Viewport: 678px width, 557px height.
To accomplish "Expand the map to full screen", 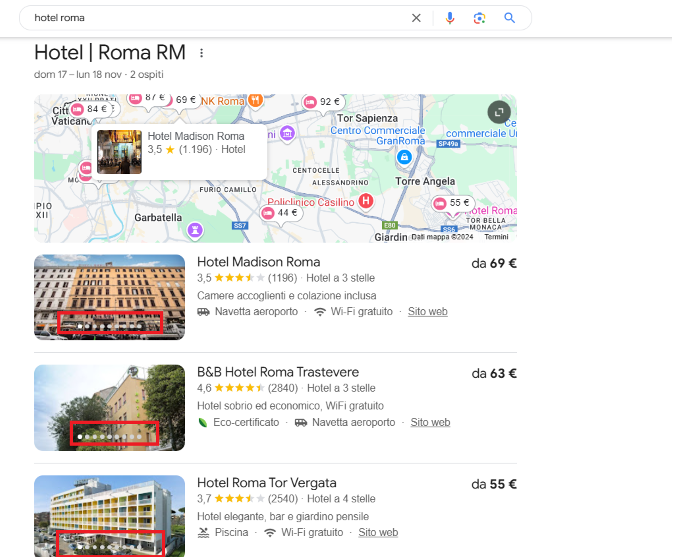I will [497, 112].
